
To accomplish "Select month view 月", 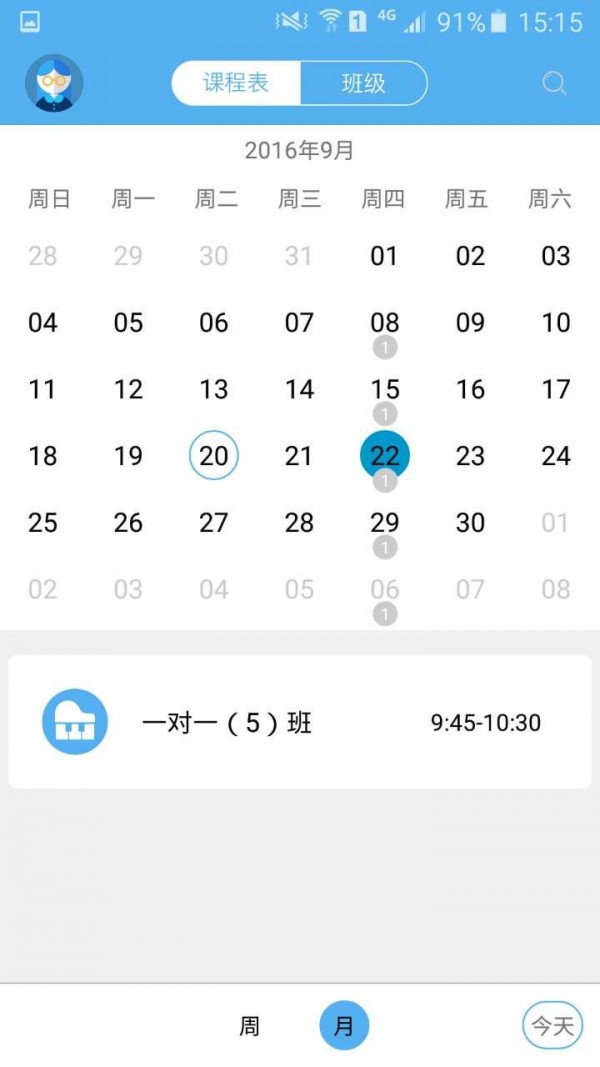I will pos(344,1026).
